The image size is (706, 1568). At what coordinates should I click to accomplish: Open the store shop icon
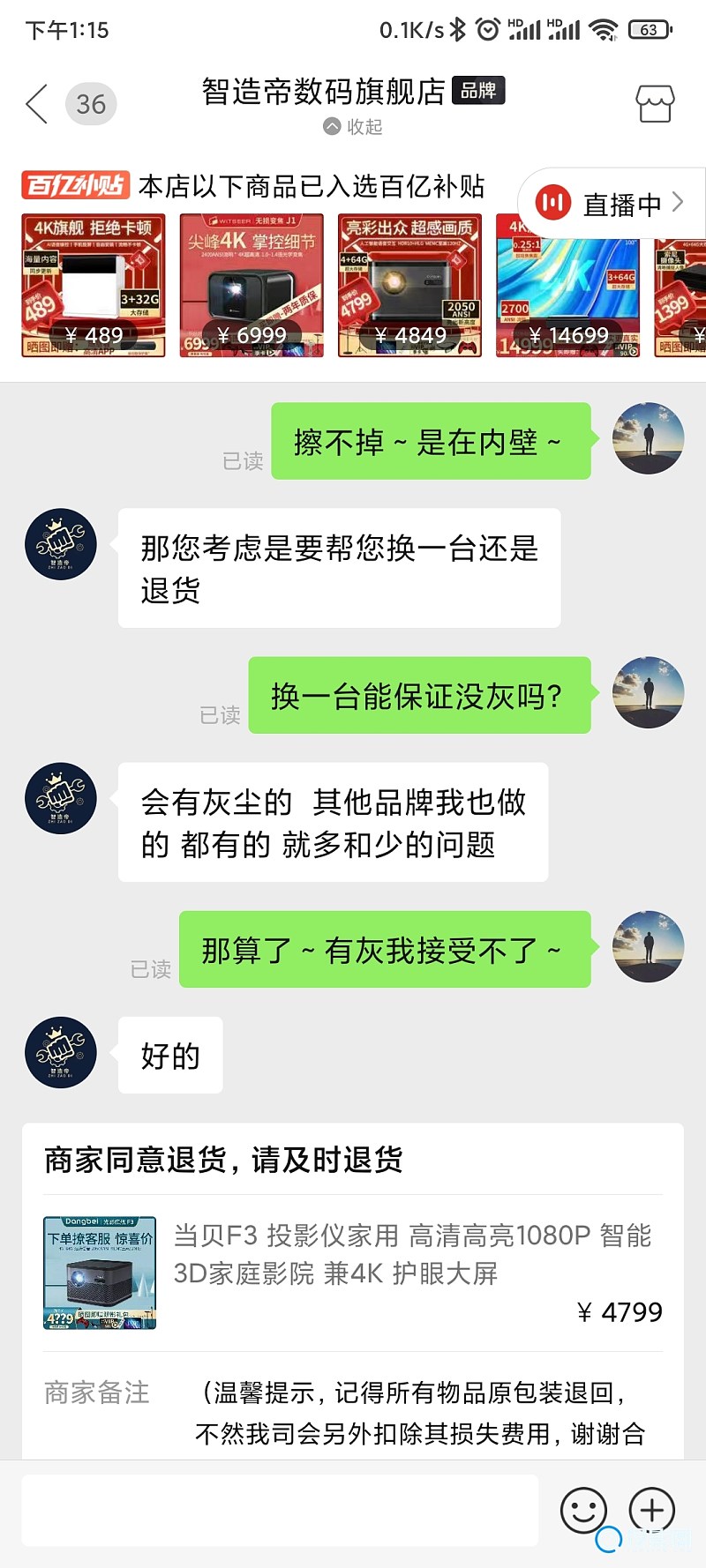tap(655, 104)
